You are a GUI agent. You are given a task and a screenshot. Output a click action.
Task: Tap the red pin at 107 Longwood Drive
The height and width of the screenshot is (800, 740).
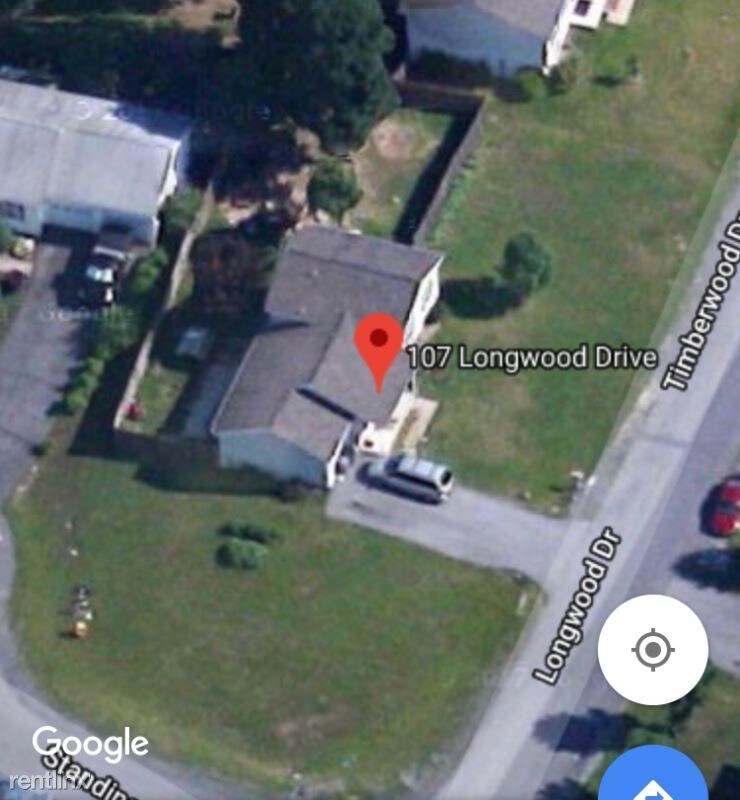379,345
